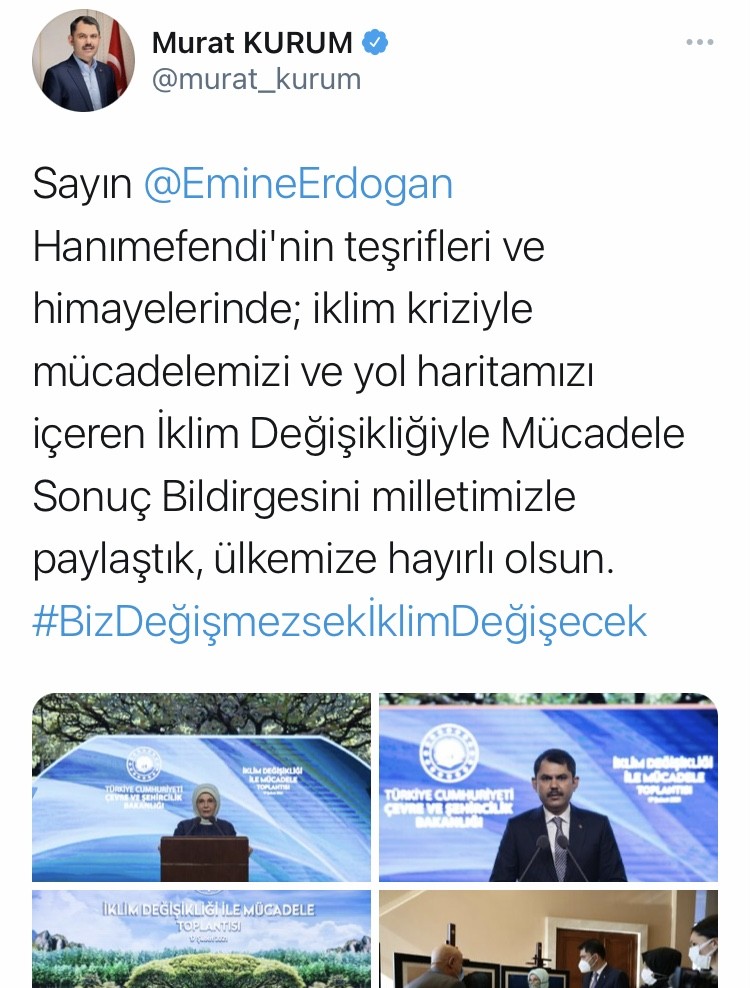View the photo of the man speaking at the microphones
The image size is (750, 988).
coord(548,786)
